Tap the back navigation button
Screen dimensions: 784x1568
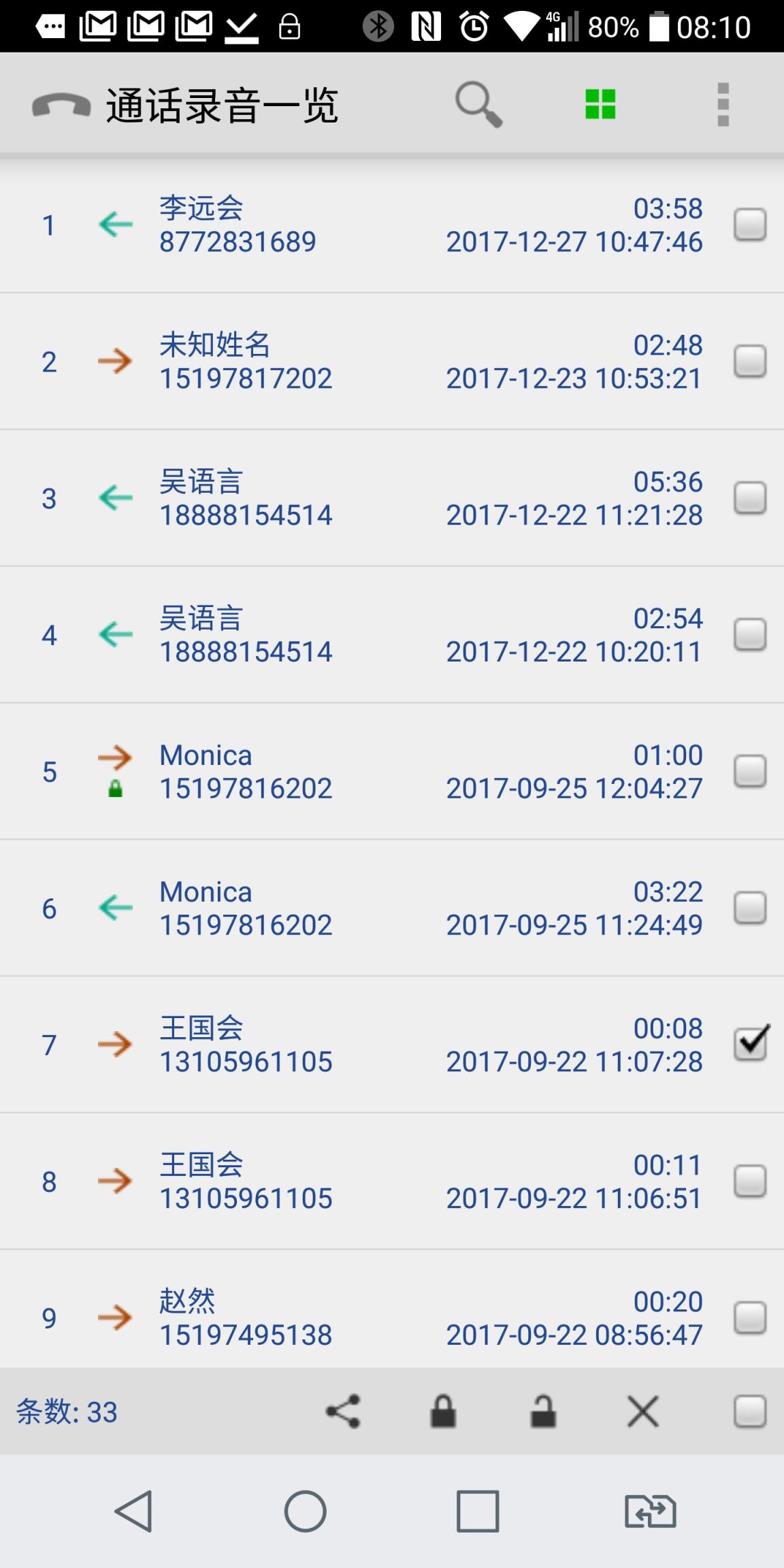point(135,1512)
